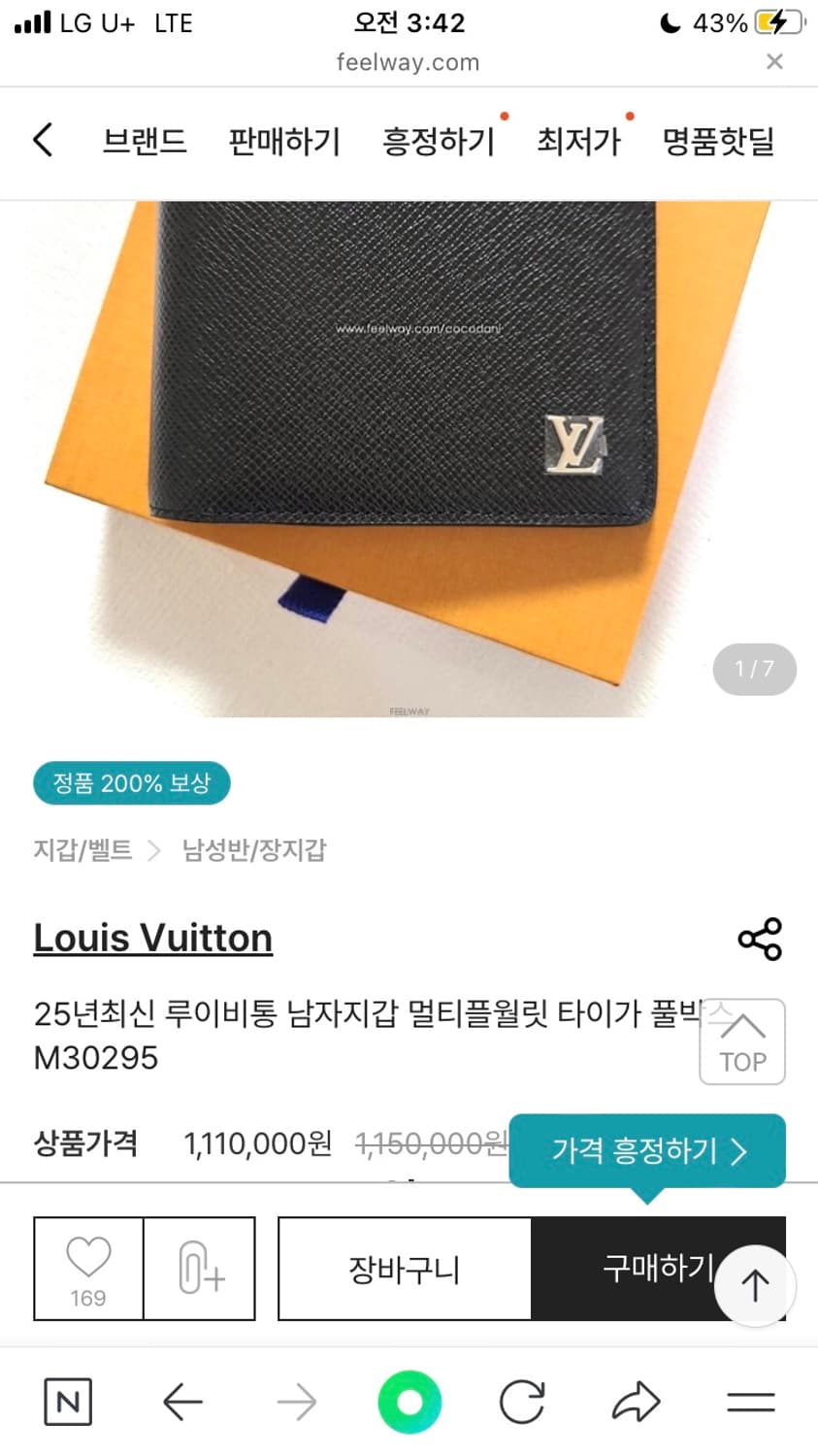Reload the page with the refresh icon
This screenshot has width=818, height=1456.
[x=522, y=1401]
